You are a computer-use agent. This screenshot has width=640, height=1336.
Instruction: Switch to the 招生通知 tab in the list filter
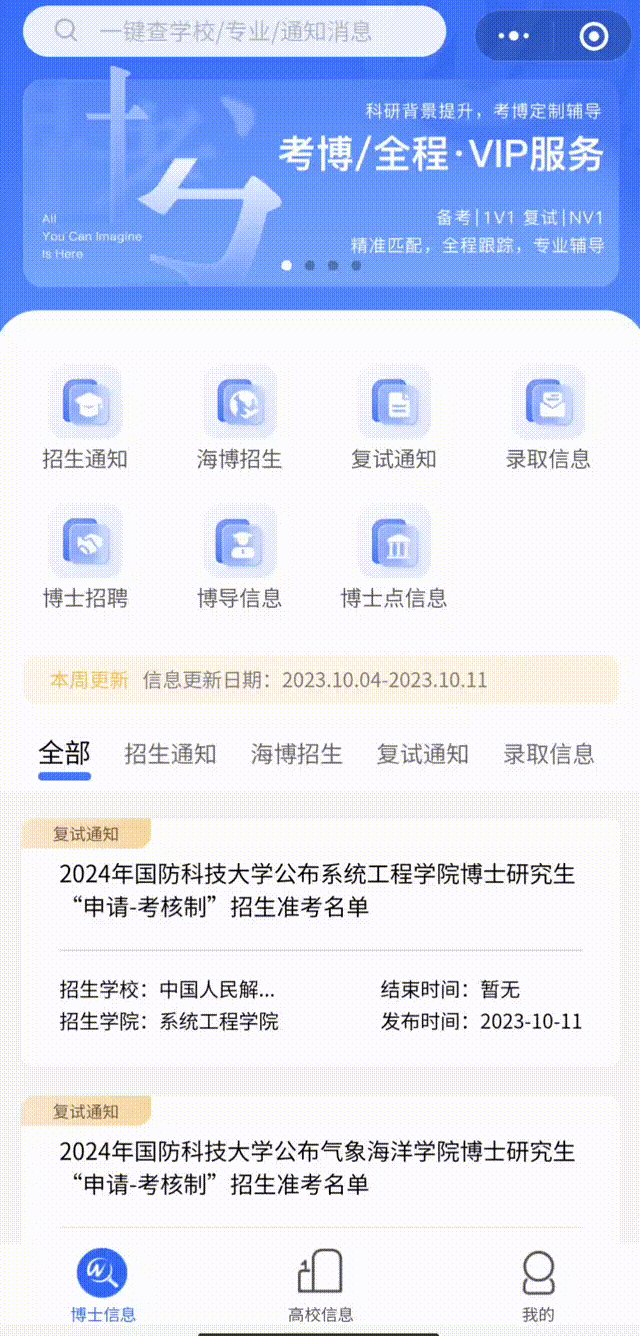(170, 754)
